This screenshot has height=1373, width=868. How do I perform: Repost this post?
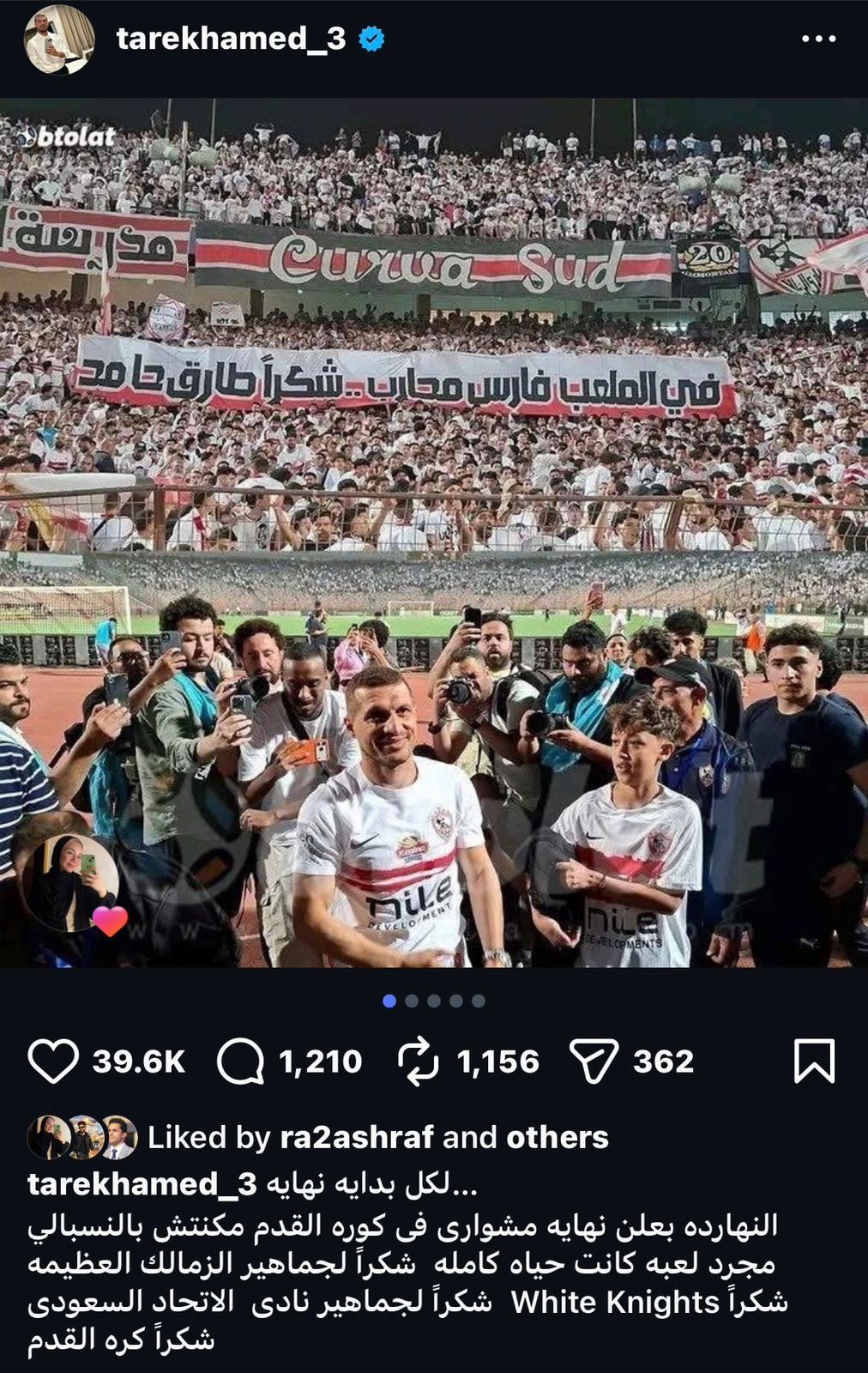point(419,1062)
